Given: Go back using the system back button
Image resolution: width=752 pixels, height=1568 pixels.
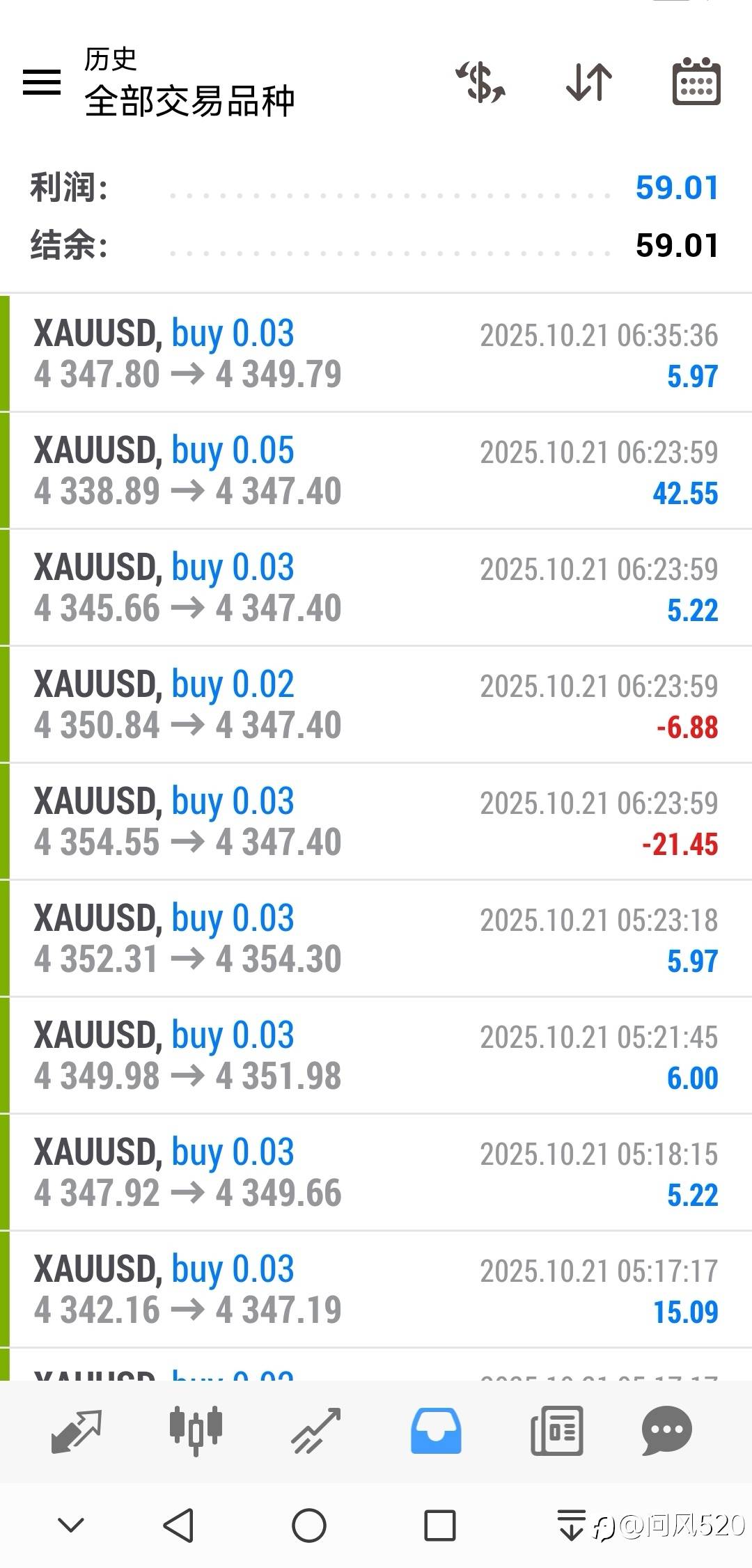Looking at the screenshot, I should (178, 1526).
